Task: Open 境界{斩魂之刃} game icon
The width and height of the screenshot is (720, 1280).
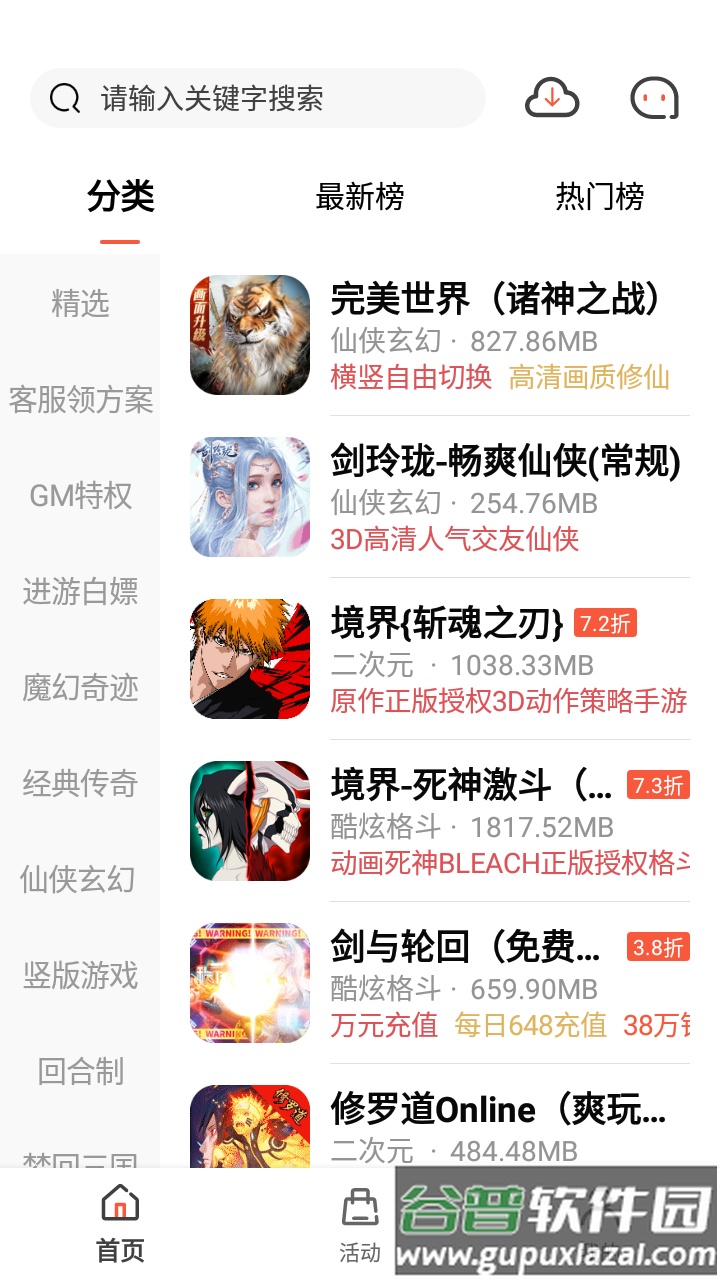Action: 249,658
